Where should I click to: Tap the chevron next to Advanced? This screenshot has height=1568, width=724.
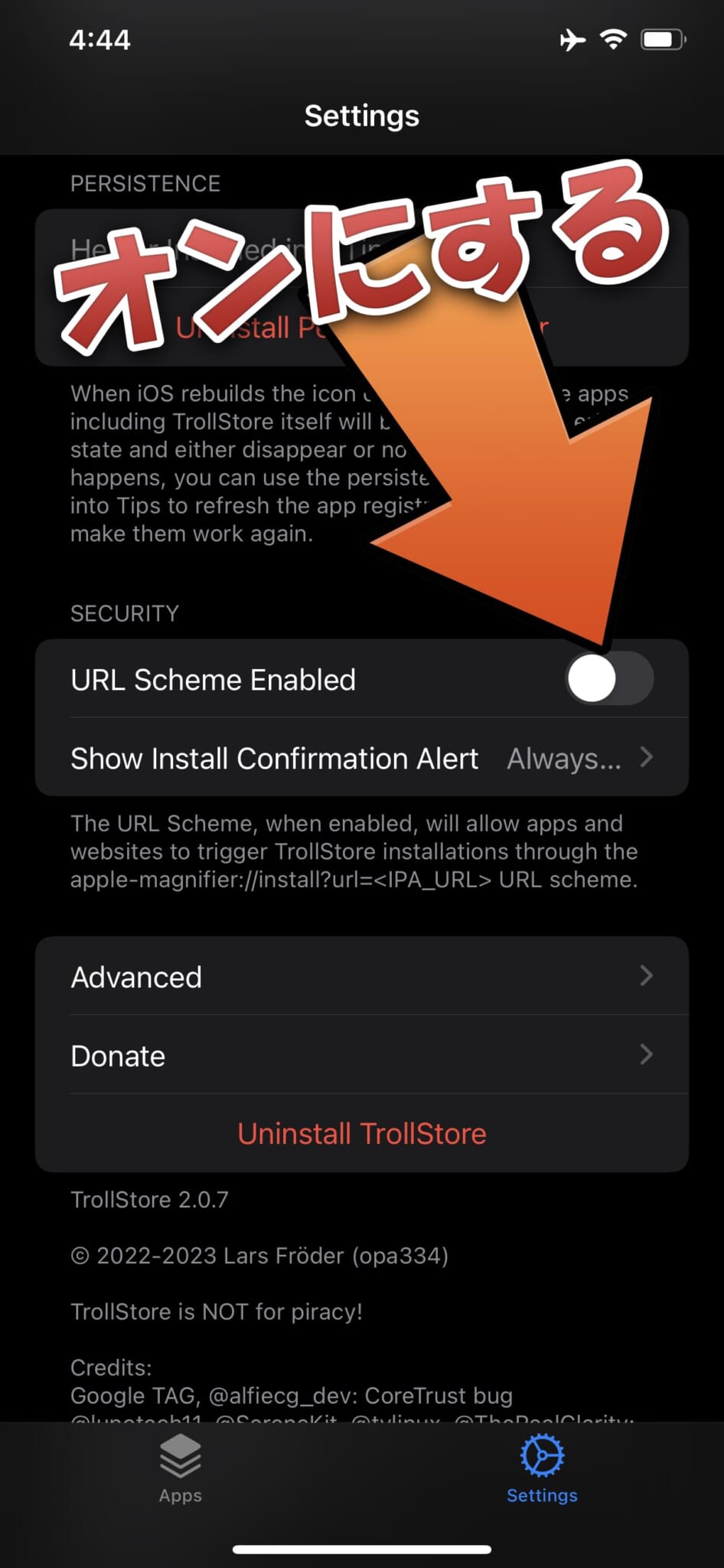coord(647,976)
